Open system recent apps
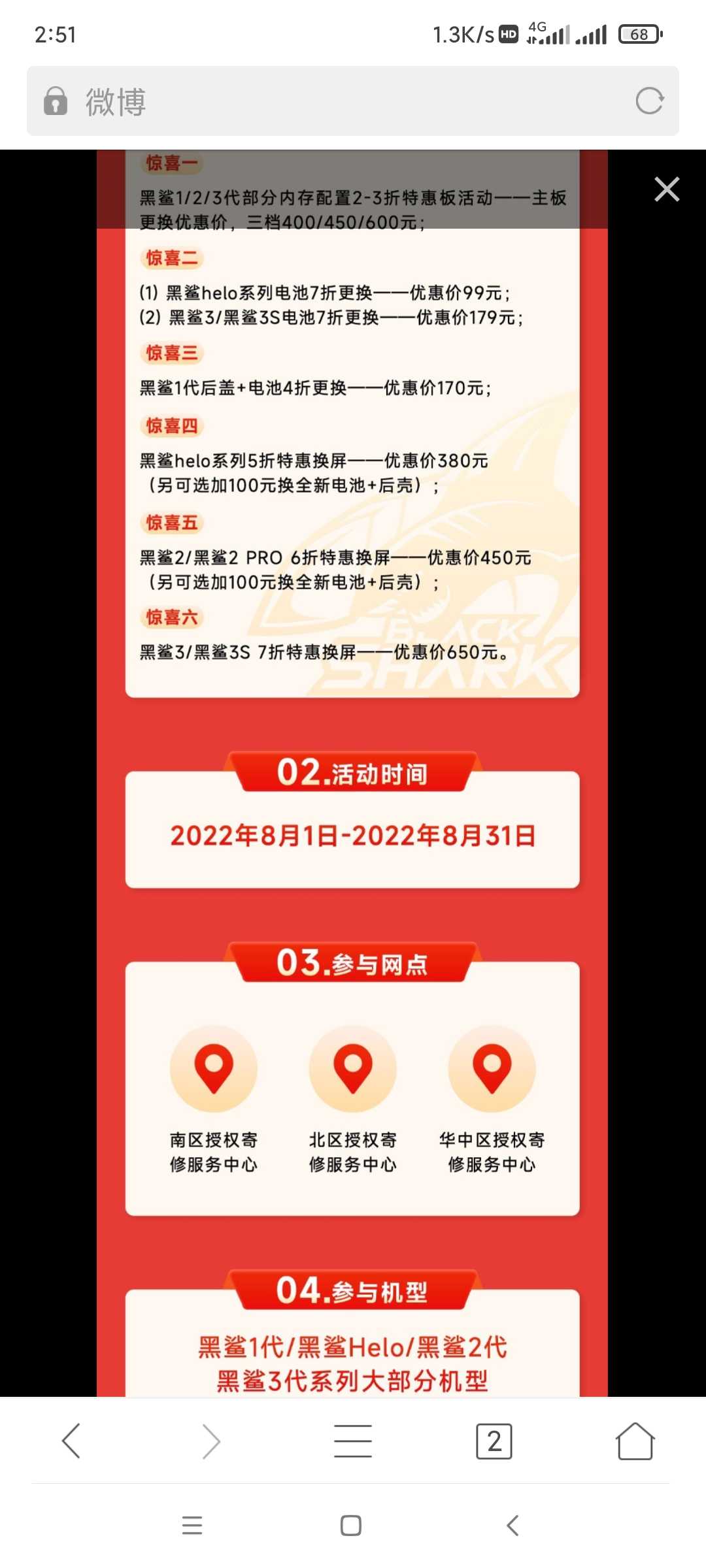 192,1526
